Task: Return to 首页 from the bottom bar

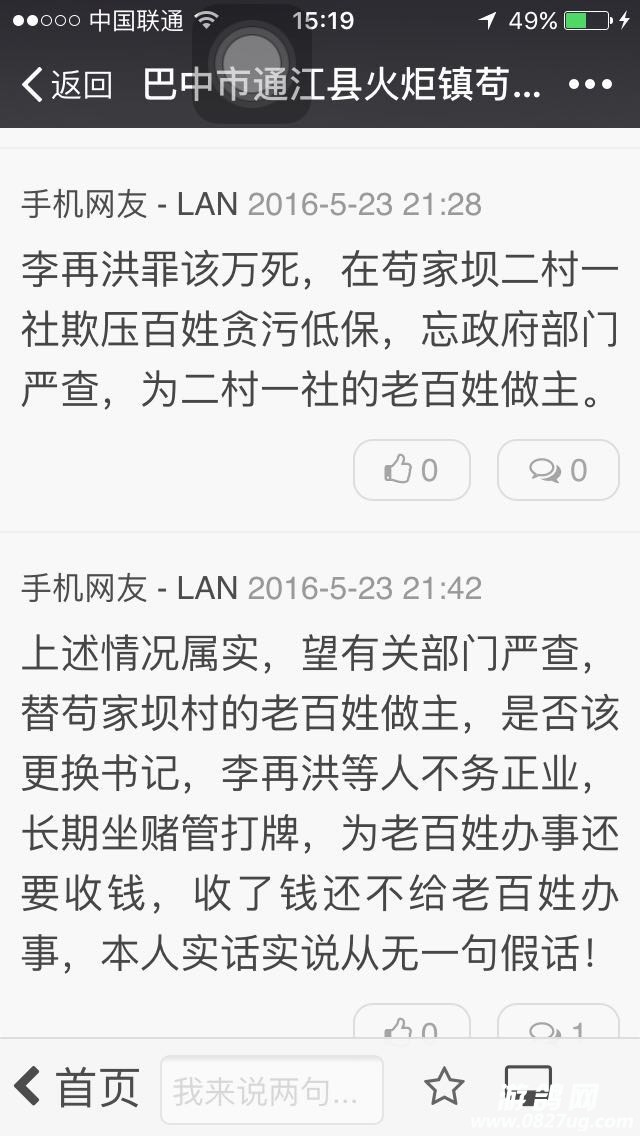Action: pyautogui.click(x=76, y=1088)
